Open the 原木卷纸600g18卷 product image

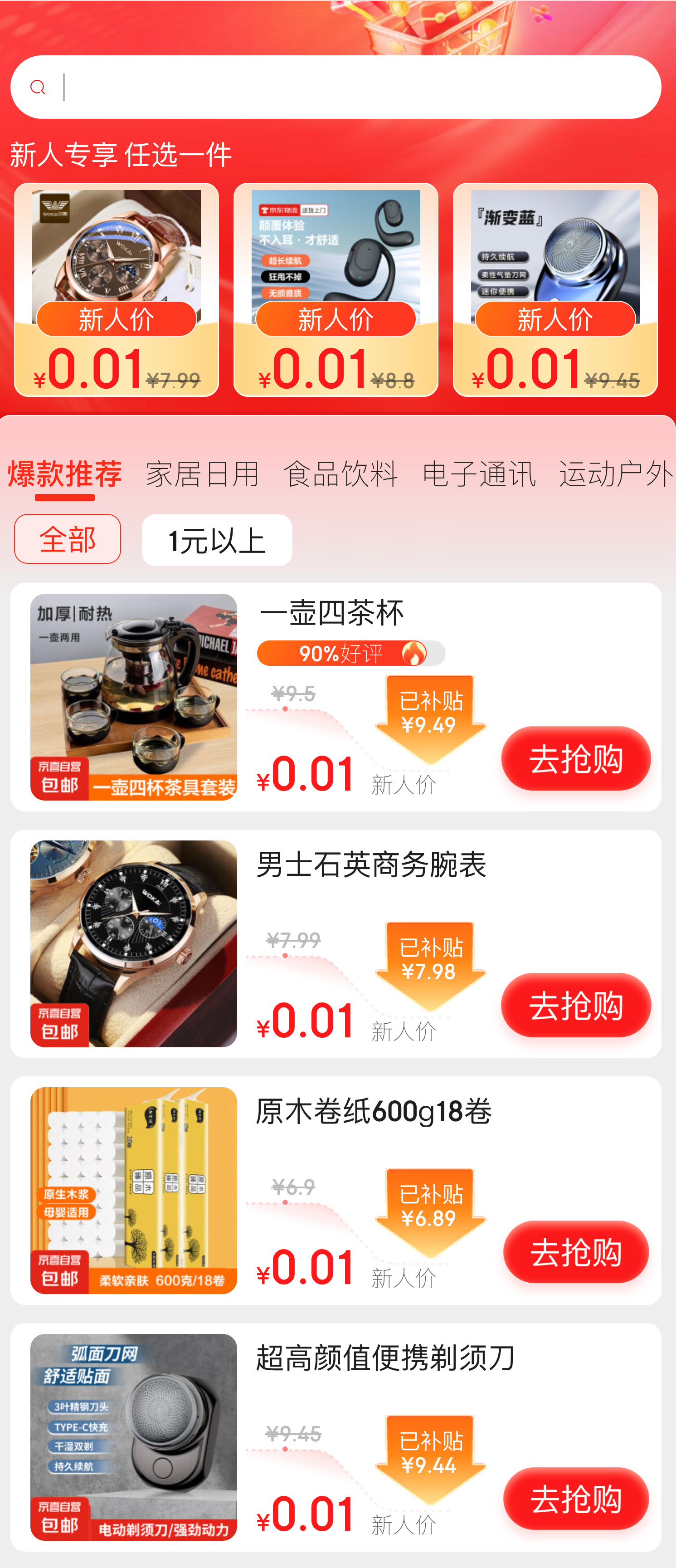pos(134,1191)
